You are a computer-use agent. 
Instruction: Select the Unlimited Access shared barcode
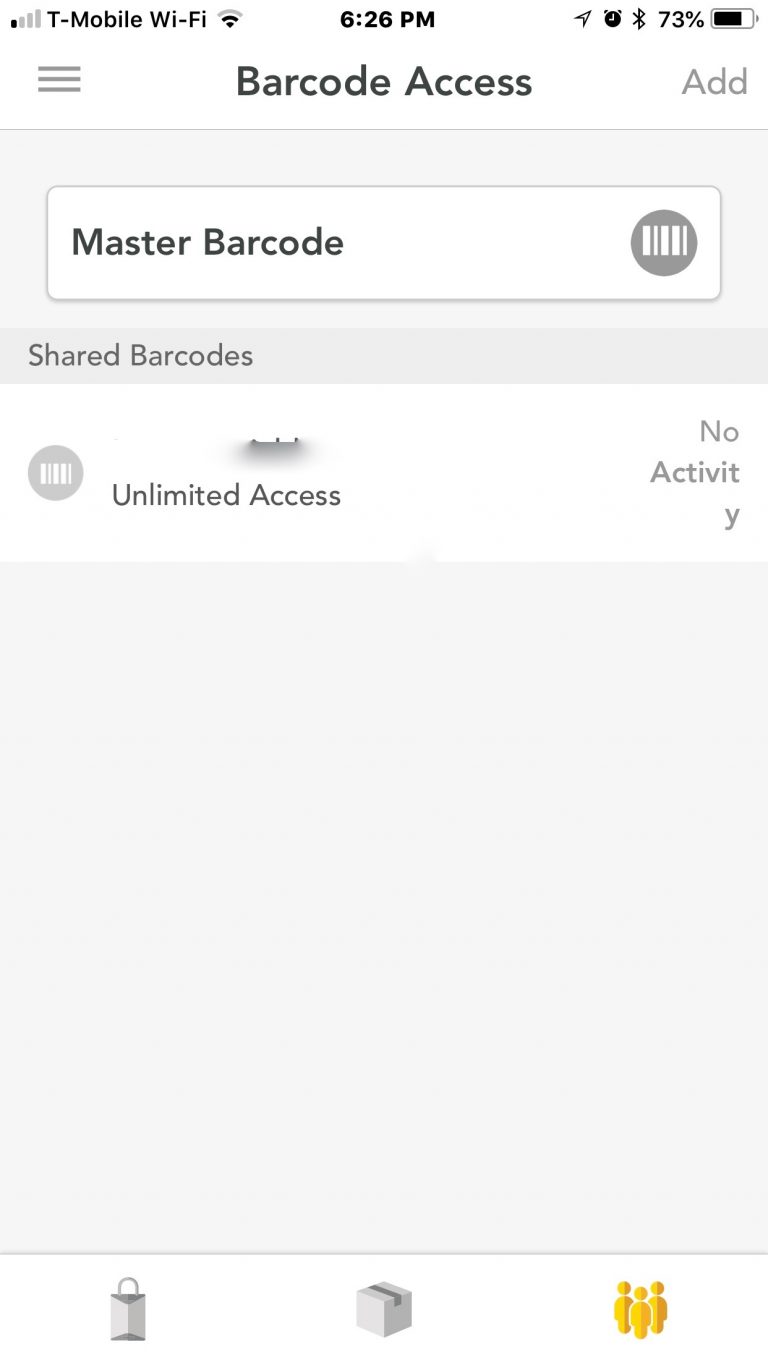(227, 494)
